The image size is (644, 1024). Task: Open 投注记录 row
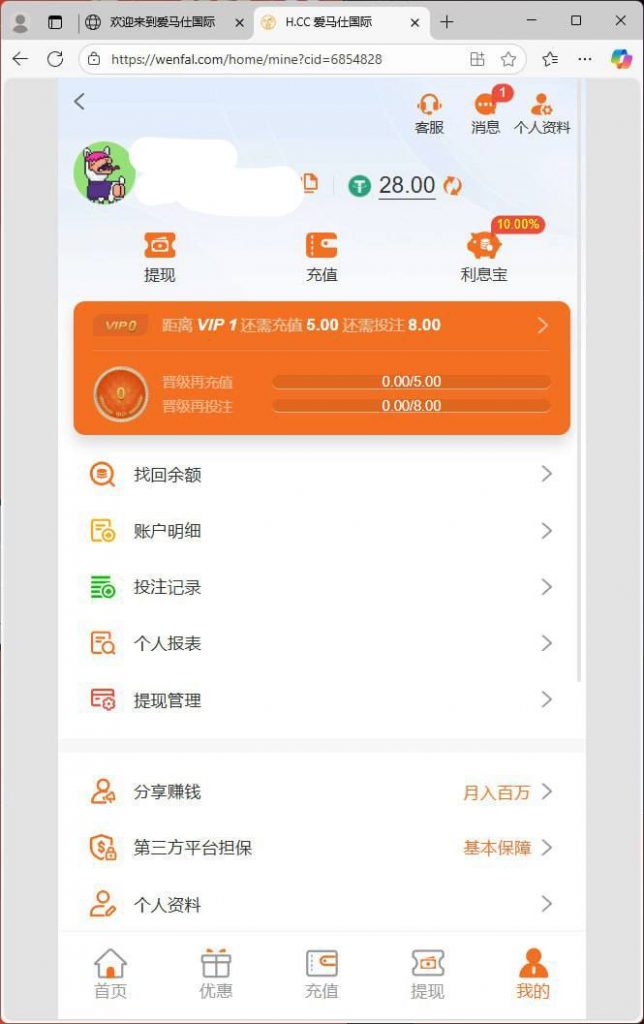coord(321,587)
